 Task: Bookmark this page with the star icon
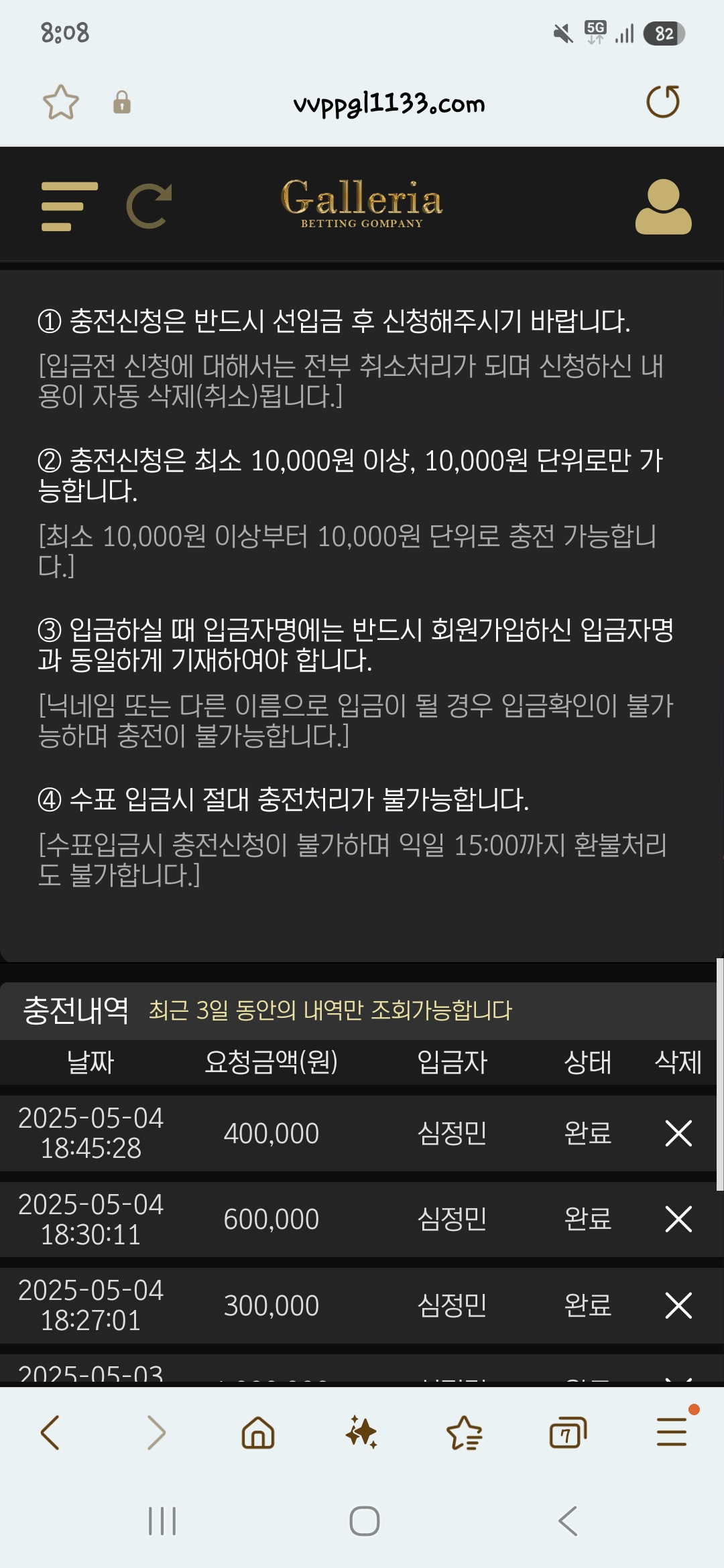[61, 102]
